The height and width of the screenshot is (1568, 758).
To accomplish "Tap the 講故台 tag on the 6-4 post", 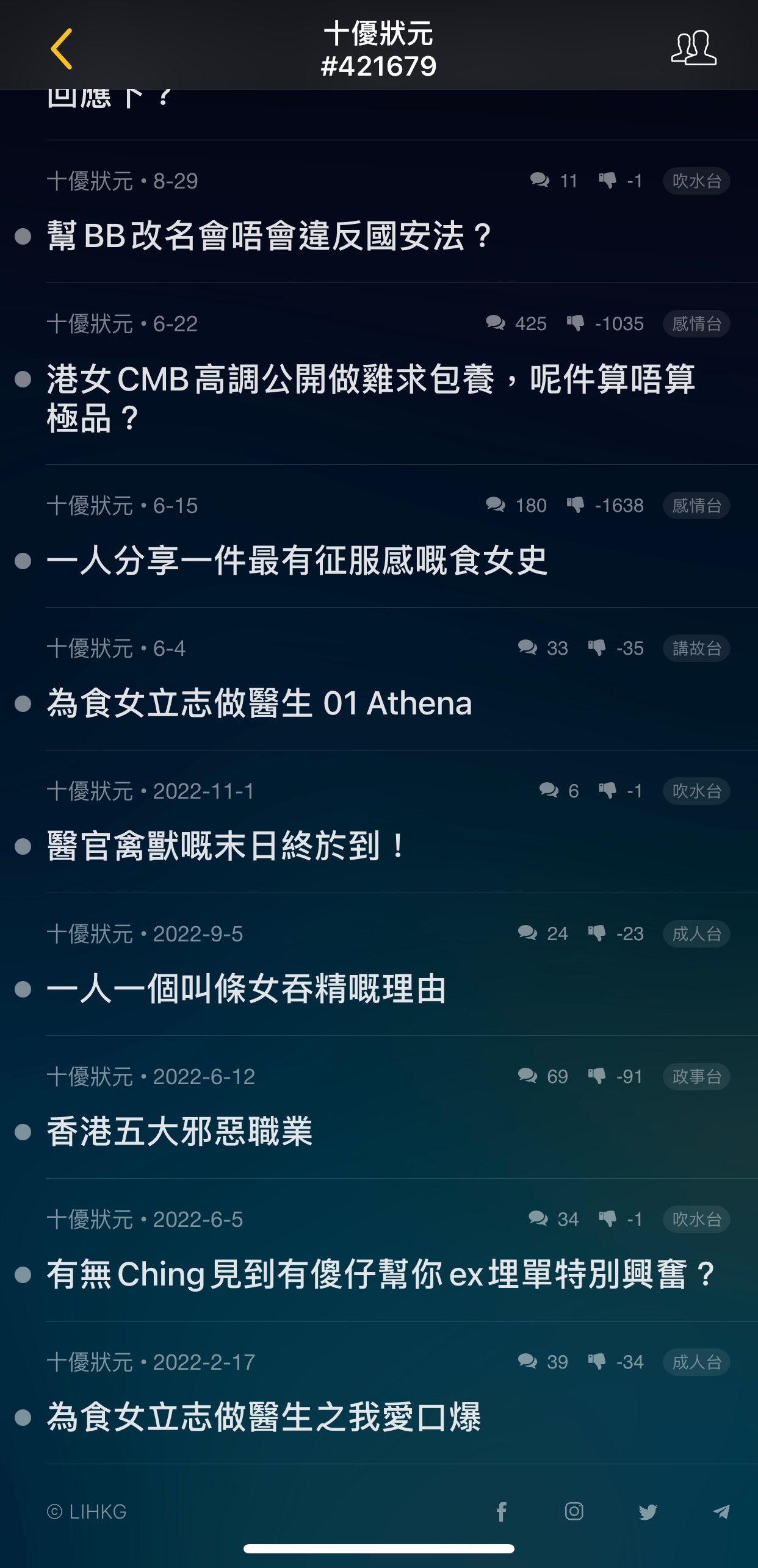I will pos(696,648).
